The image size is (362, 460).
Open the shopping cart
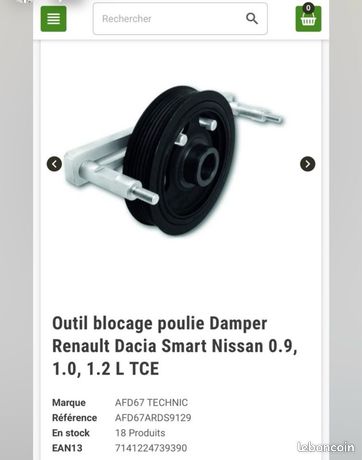[308, 19]
